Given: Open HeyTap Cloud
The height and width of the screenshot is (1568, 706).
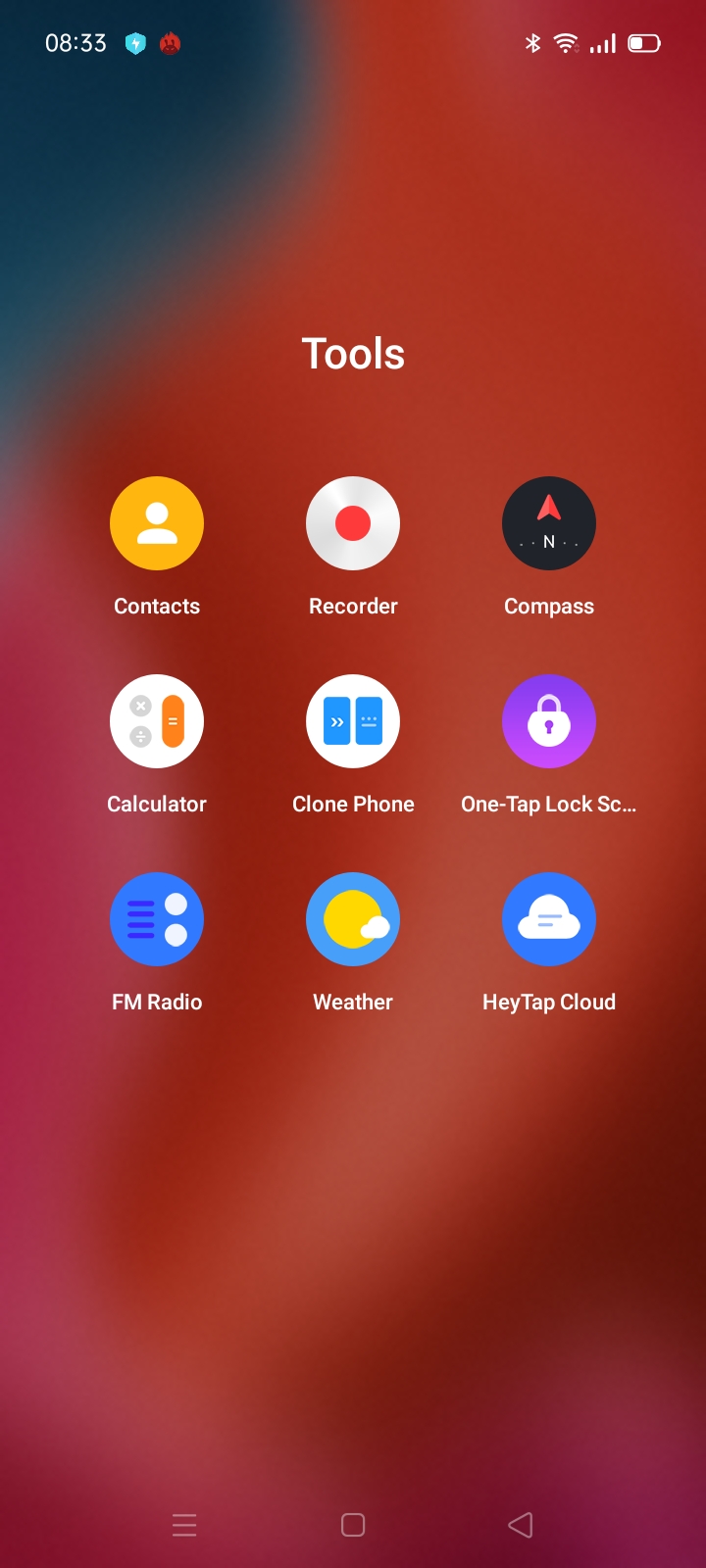Looking at the screenshot, I should (549, 919).
